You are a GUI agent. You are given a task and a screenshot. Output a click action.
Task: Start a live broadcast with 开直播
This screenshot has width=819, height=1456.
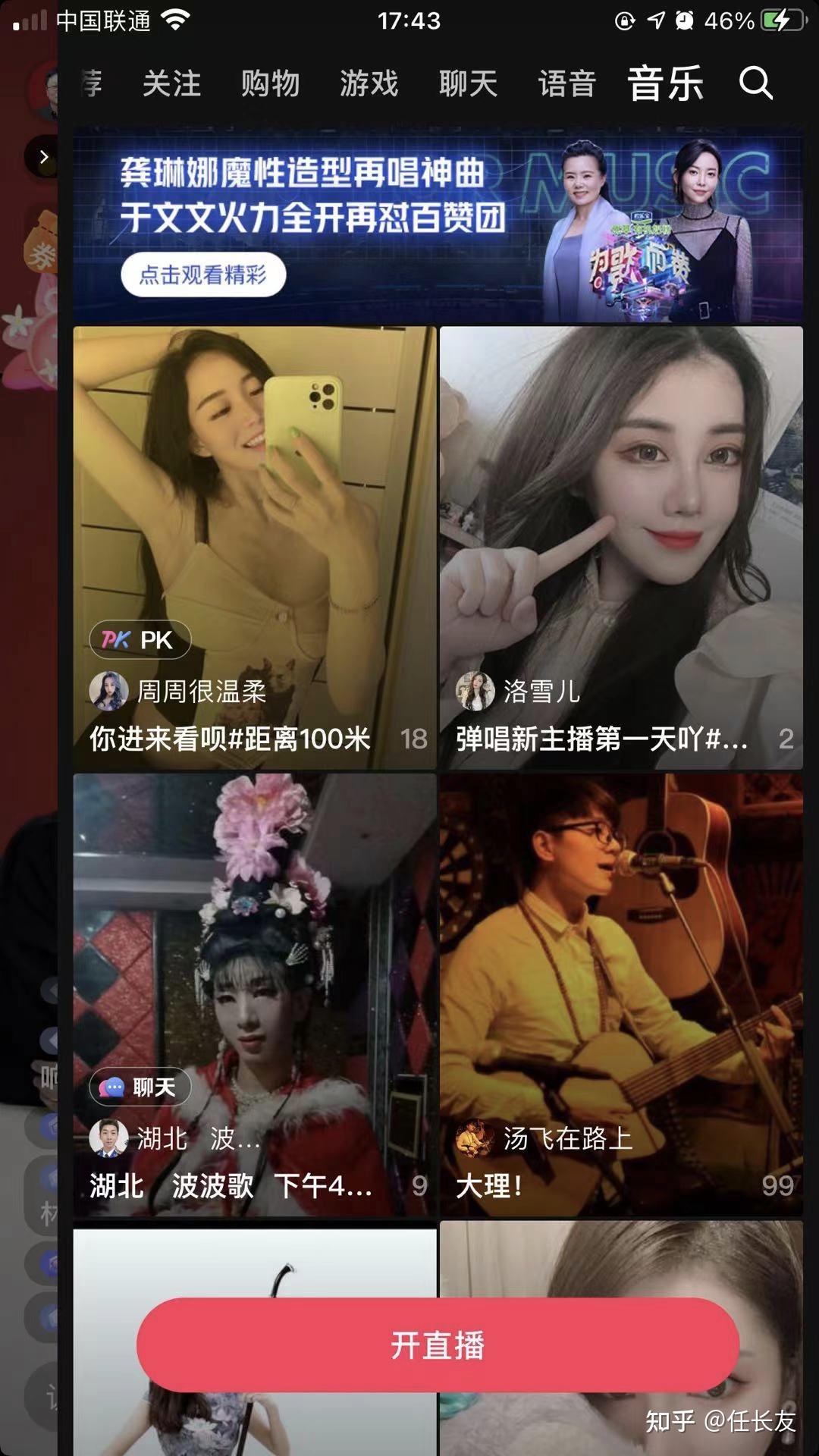click(438, 1345)
